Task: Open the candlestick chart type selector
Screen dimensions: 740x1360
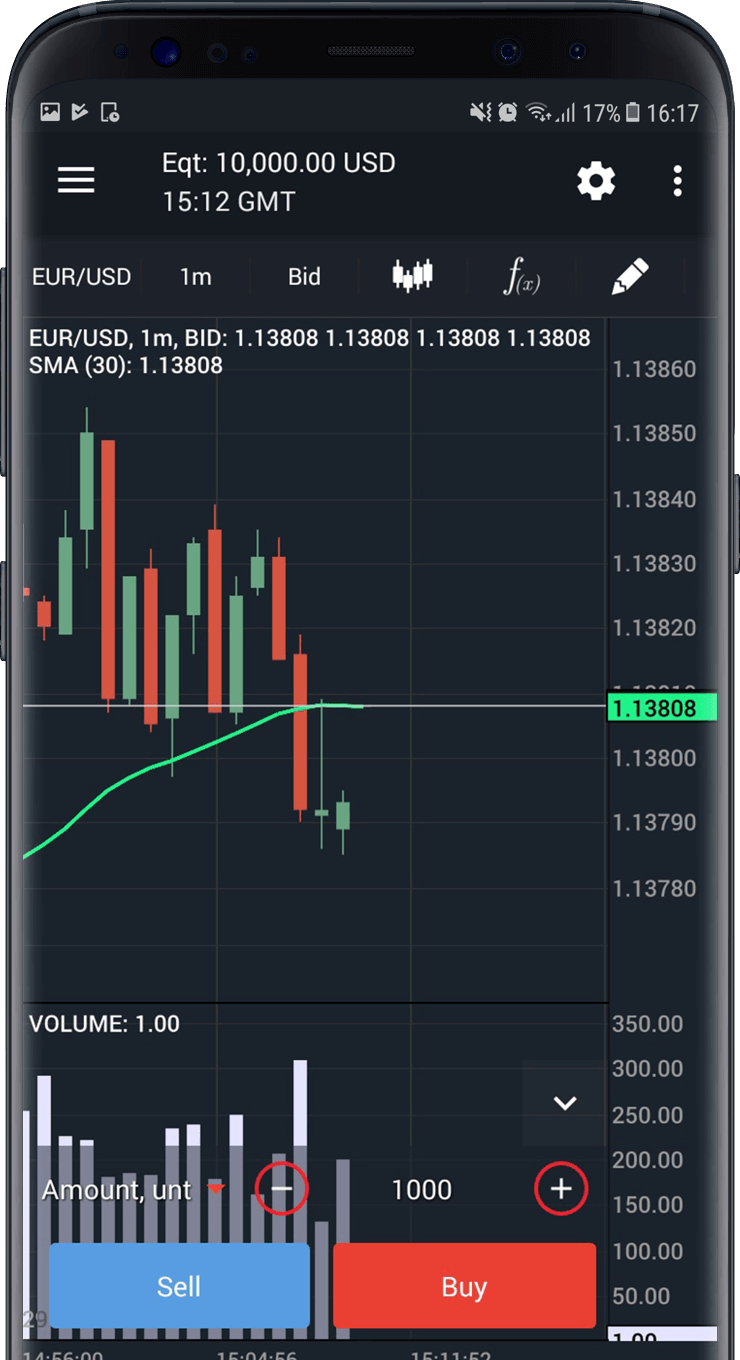Action: click(x=412, y=276)
